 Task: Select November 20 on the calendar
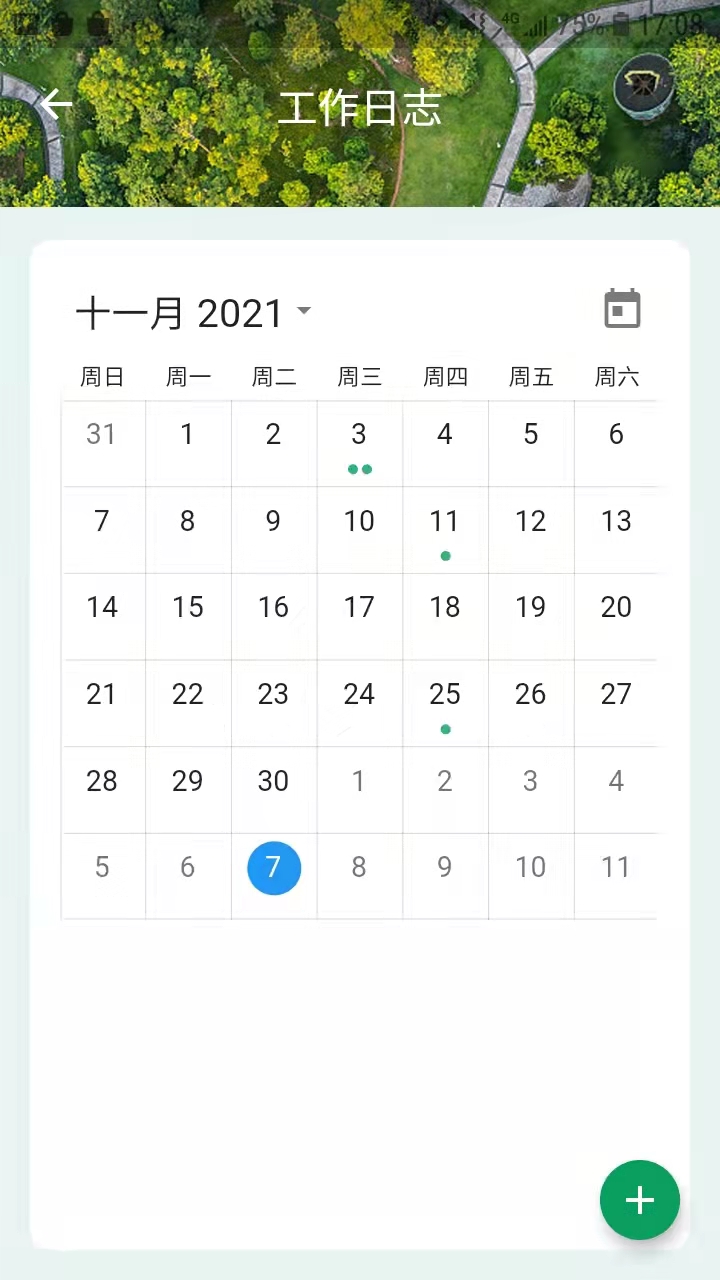616,607
